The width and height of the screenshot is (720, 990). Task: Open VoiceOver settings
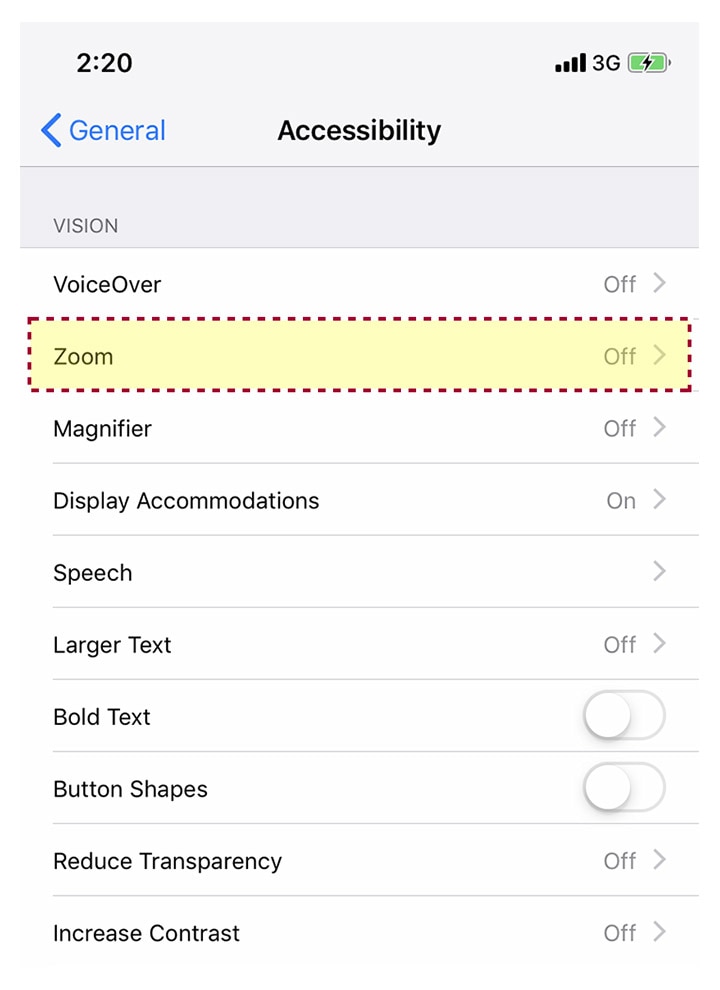point(360,284)
